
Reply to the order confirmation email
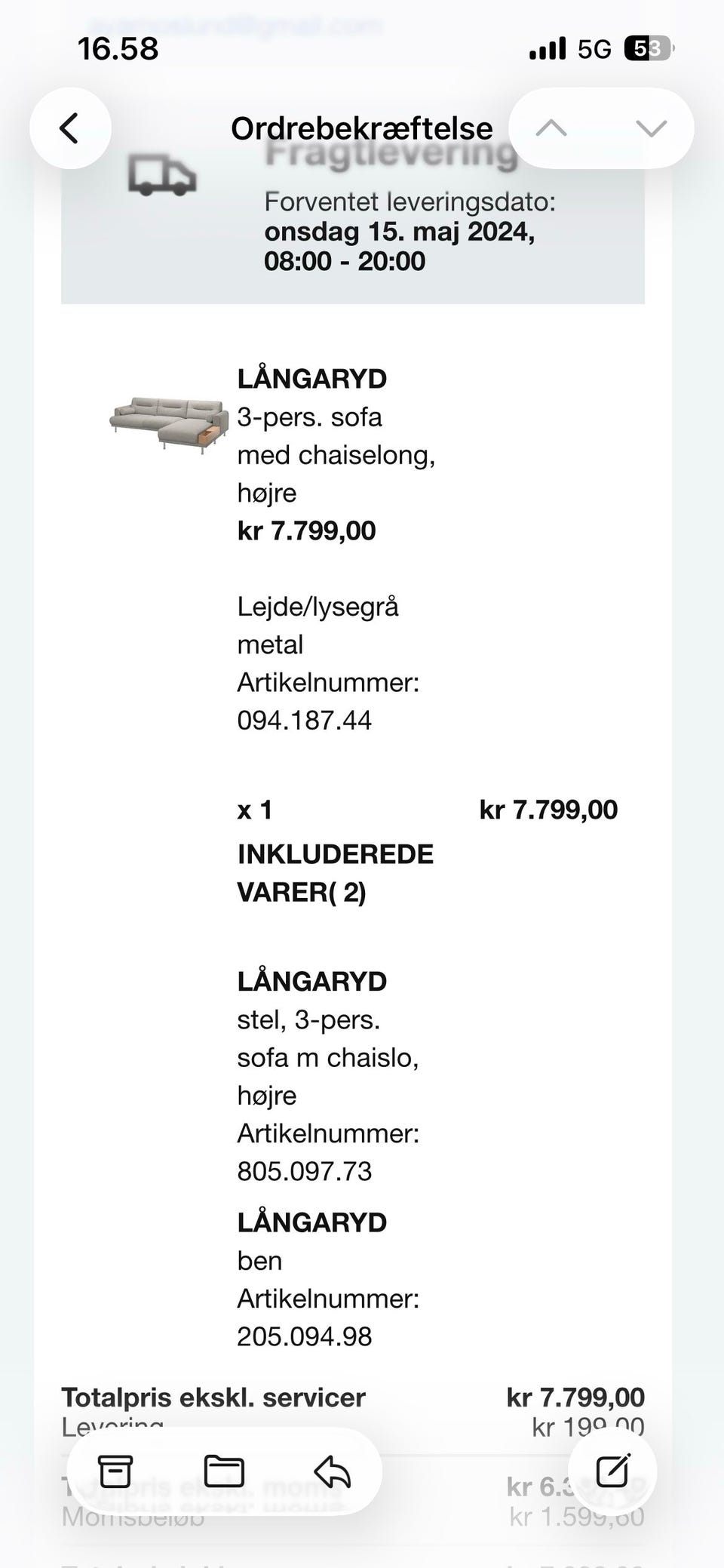332,1470
